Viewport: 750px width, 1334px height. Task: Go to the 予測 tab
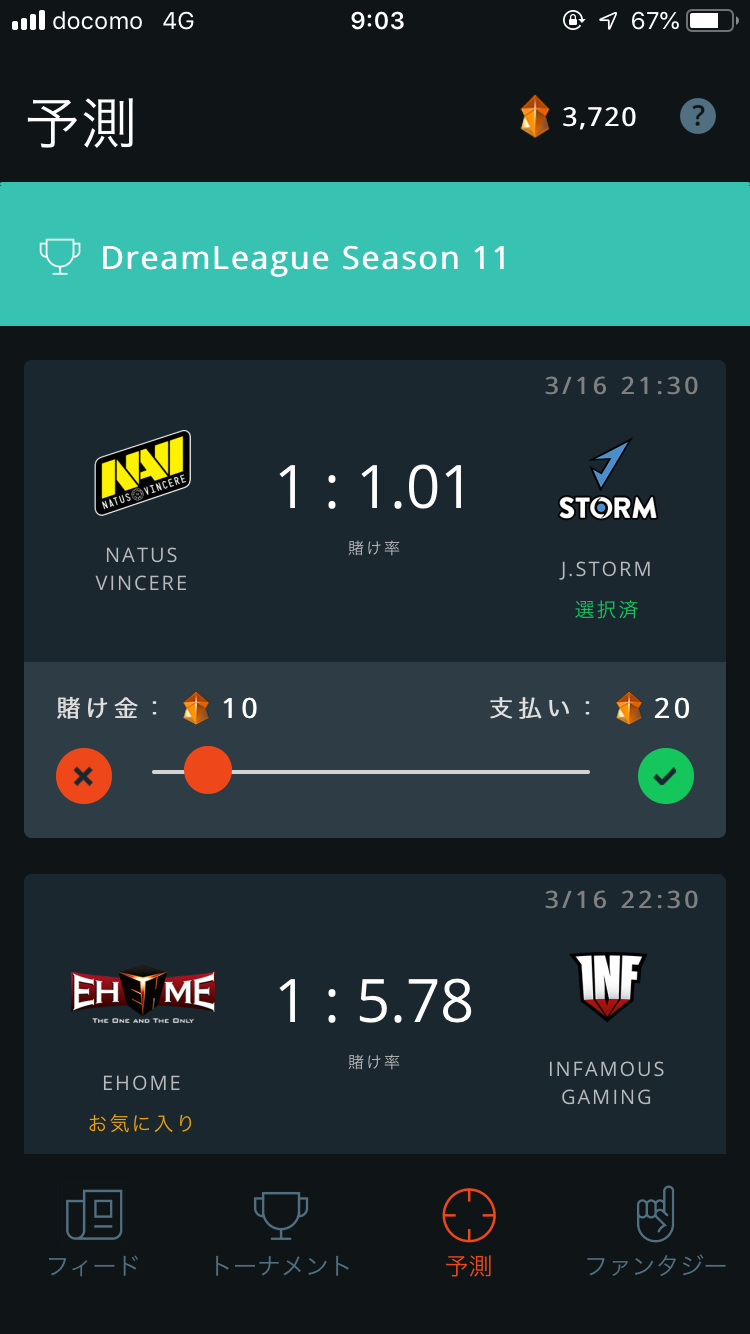click(469, 1232)
